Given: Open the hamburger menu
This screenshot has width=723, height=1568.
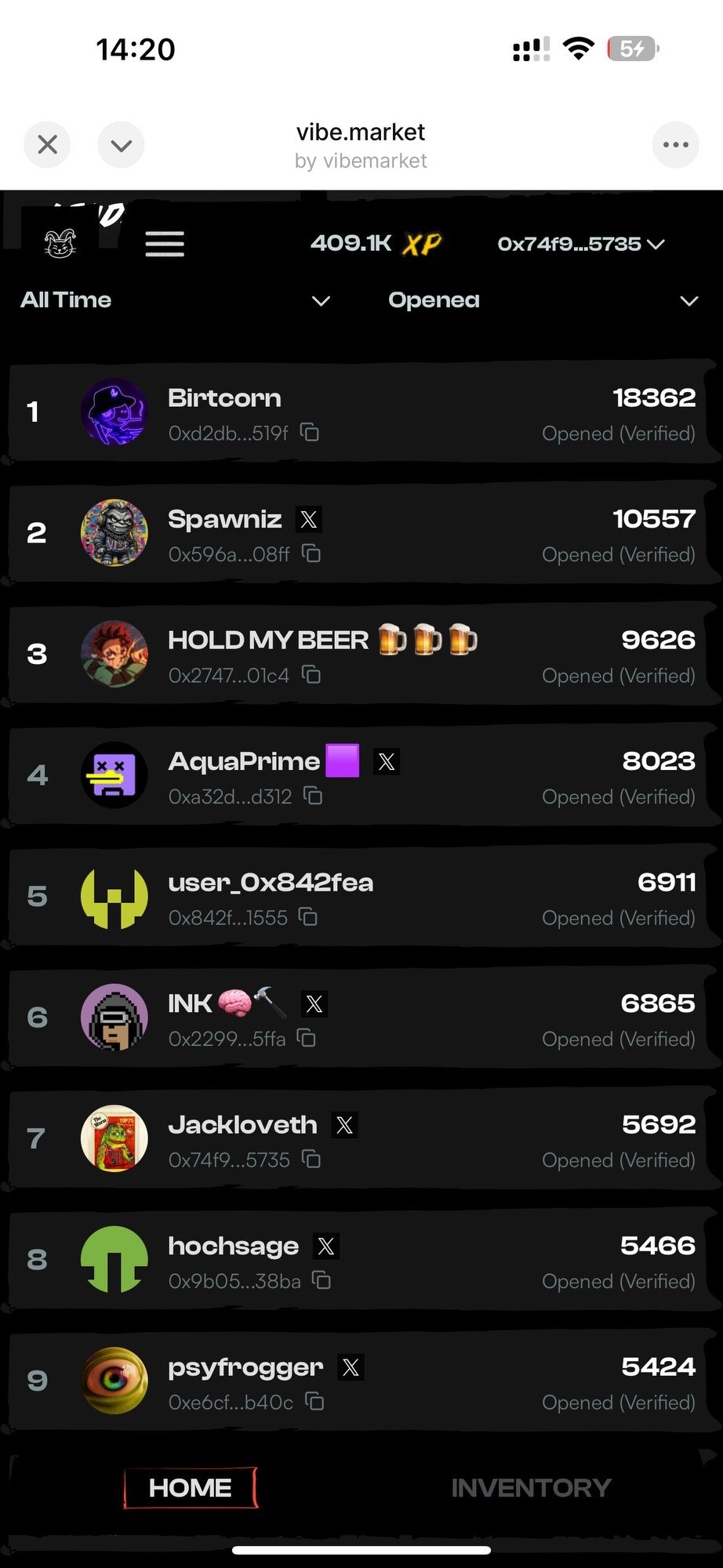Looking at the screenshot, I should click(x=165, y=244).
